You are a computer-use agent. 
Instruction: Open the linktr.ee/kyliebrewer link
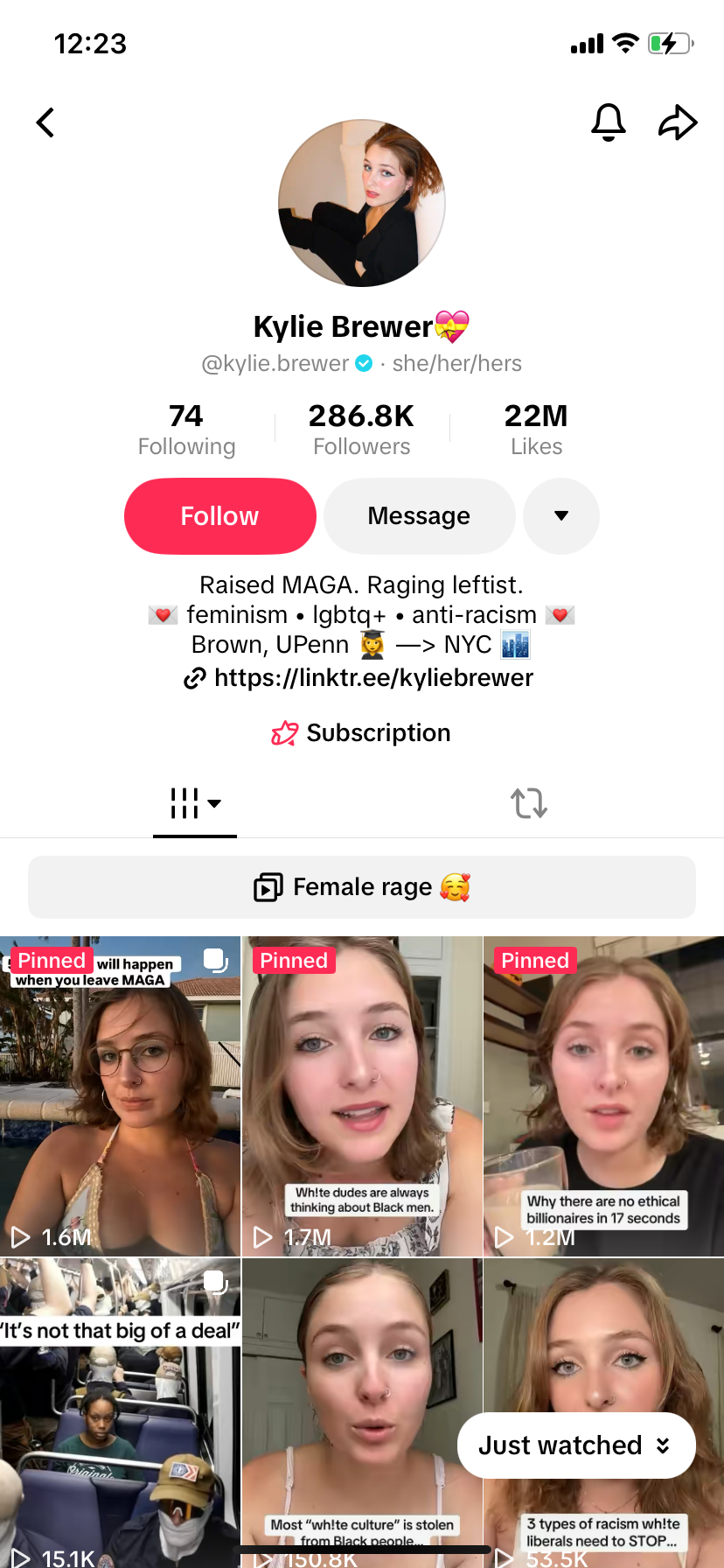point(359,678)
